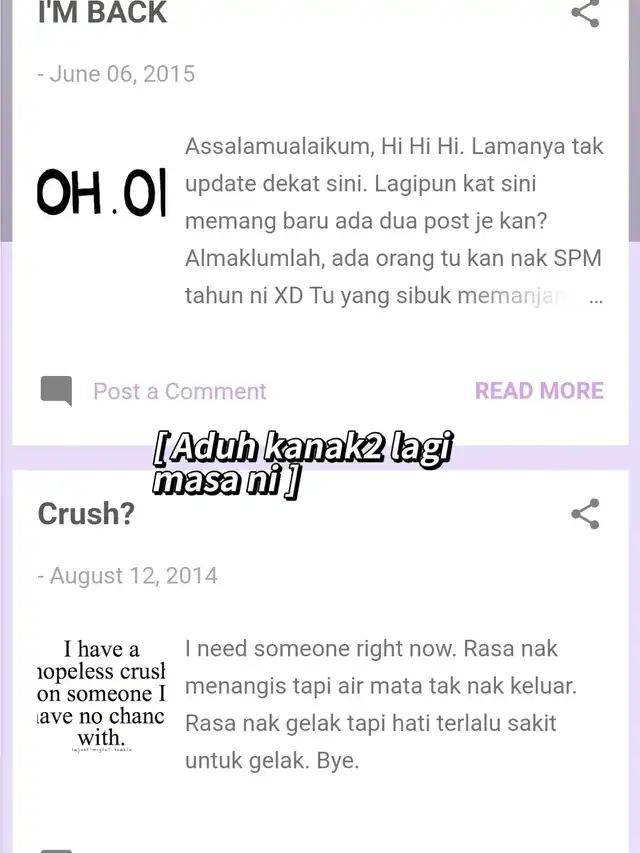Open the hopeless crush quote thumbnail
Viewport: 640px width, 853px height.
[101, 694]
